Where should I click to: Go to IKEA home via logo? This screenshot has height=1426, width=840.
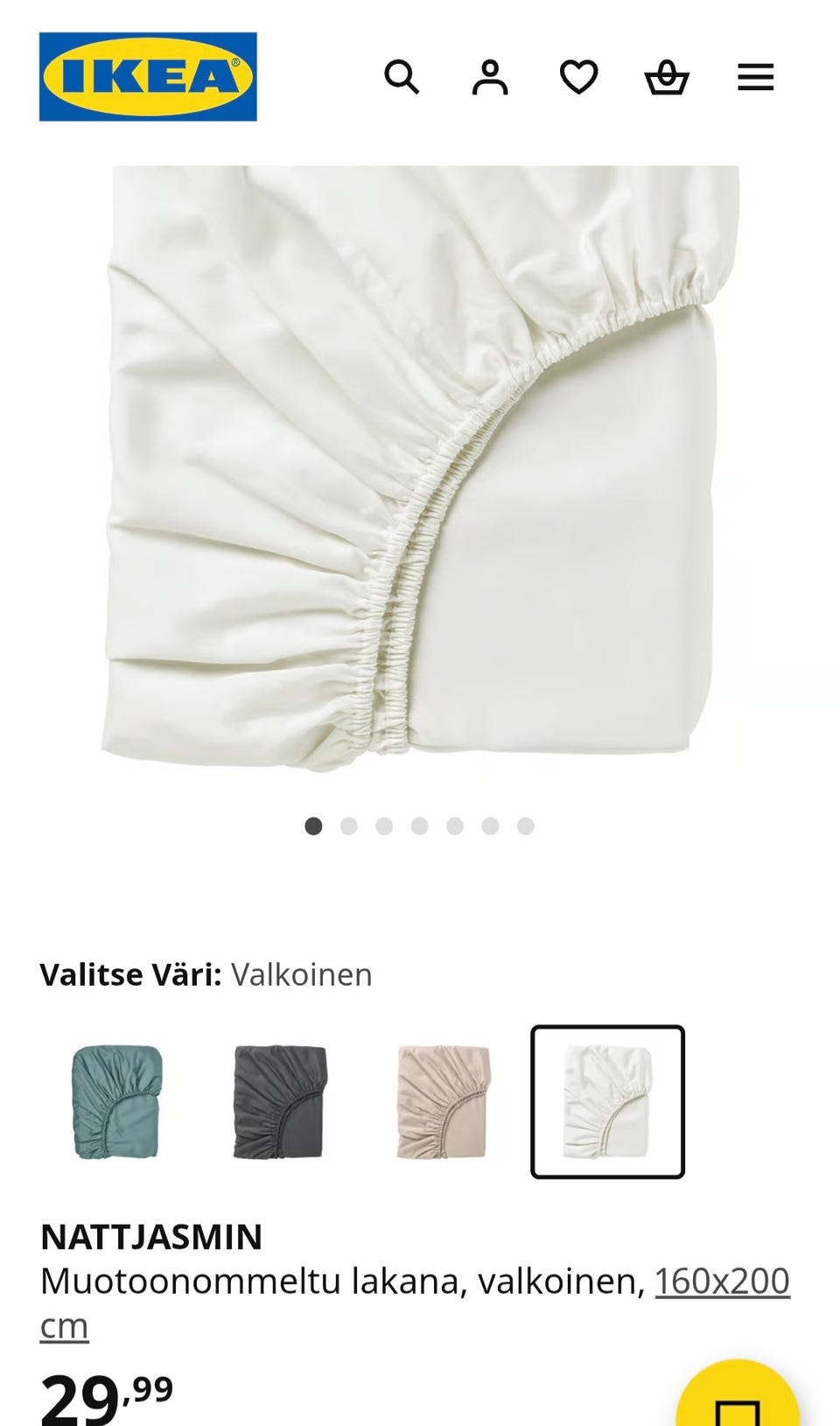[148, 76]
